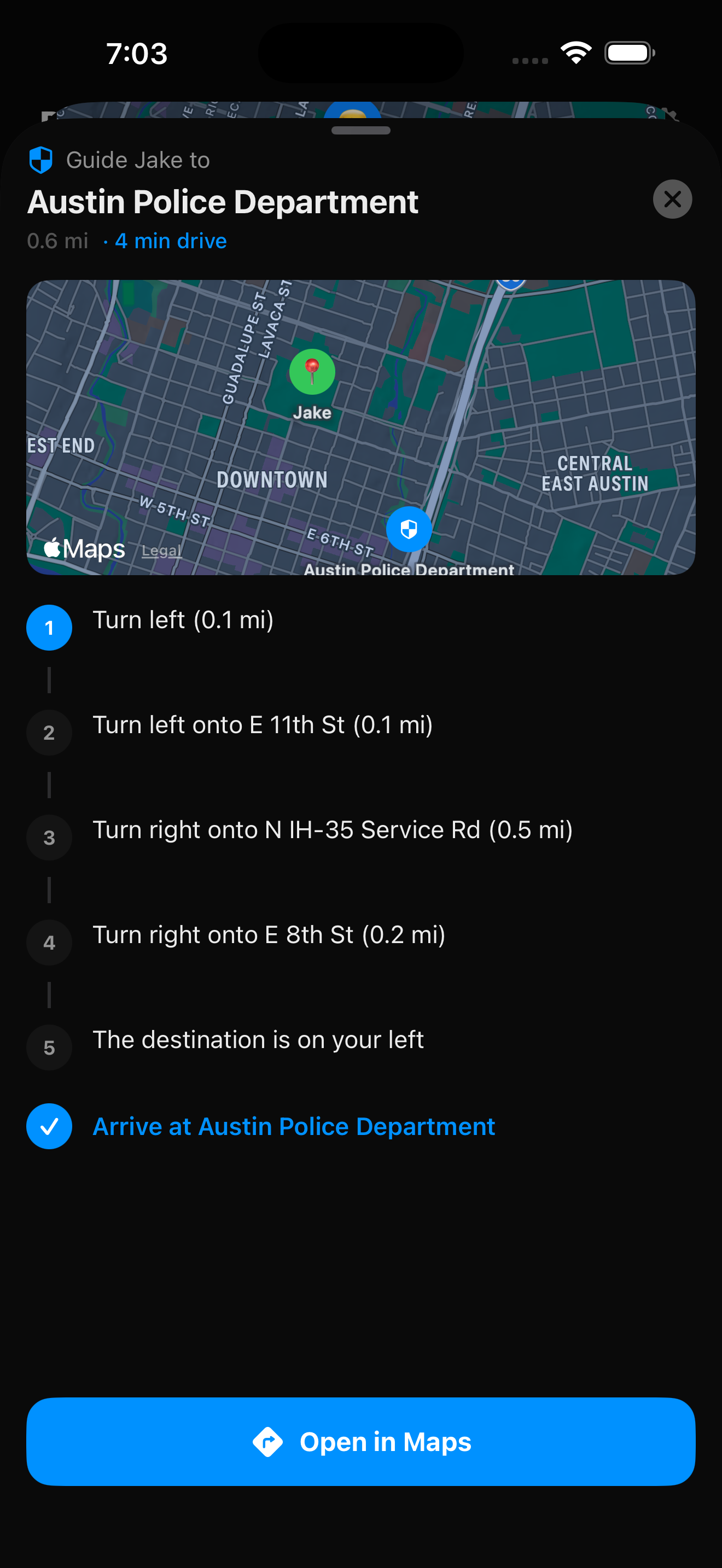
Task: Tap the clock time in the status bar
Action: [136, 54]
